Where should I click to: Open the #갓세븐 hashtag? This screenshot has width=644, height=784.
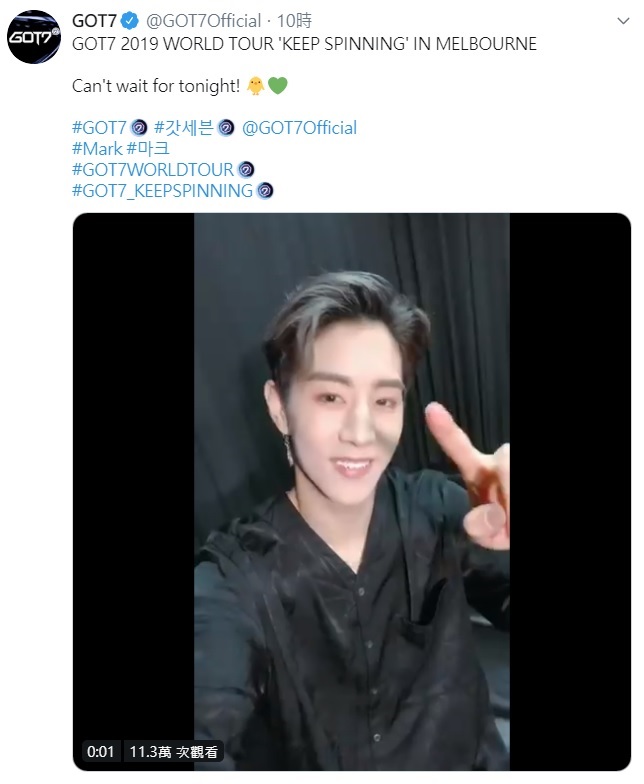coord(185,128)
